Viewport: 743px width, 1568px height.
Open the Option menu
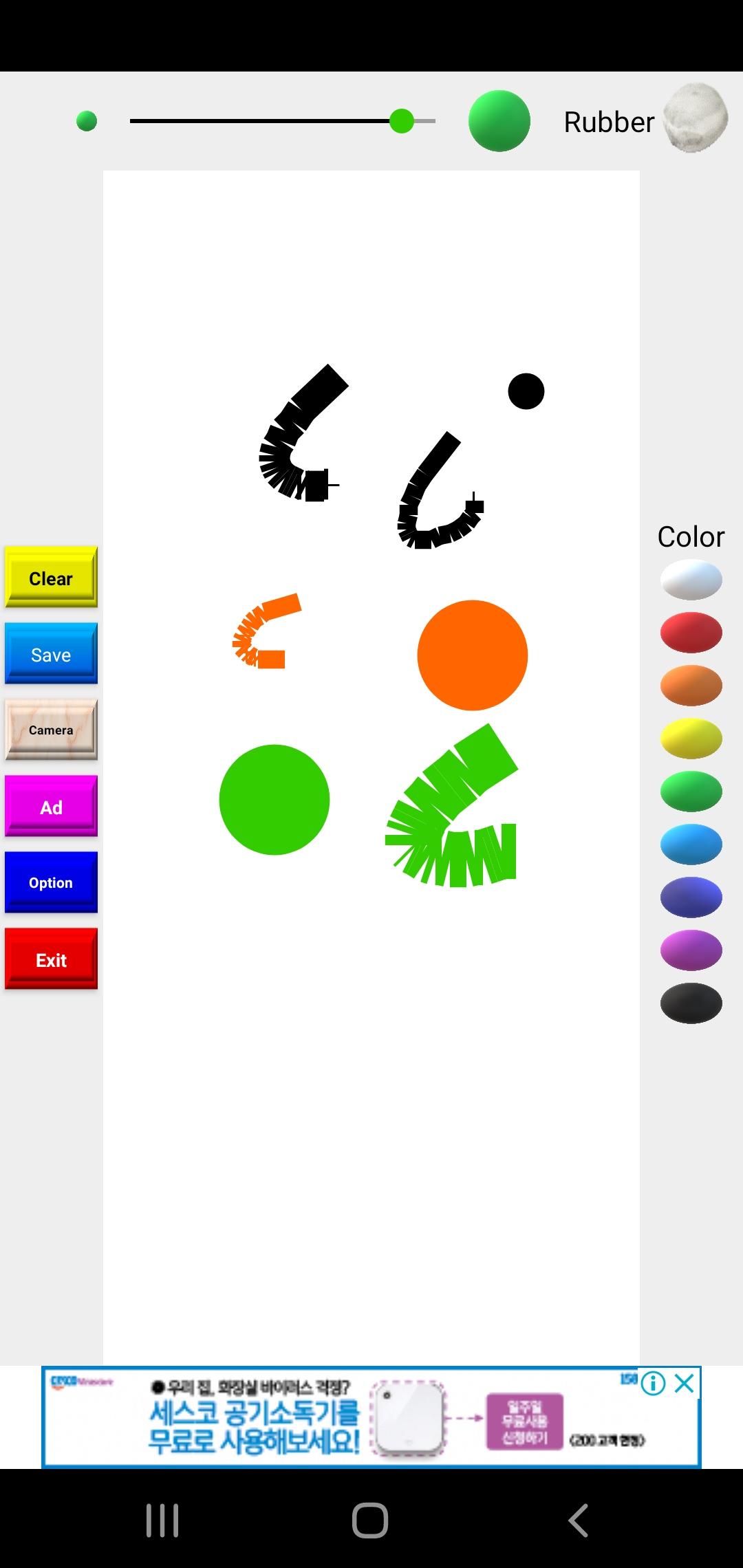point(51,882)
